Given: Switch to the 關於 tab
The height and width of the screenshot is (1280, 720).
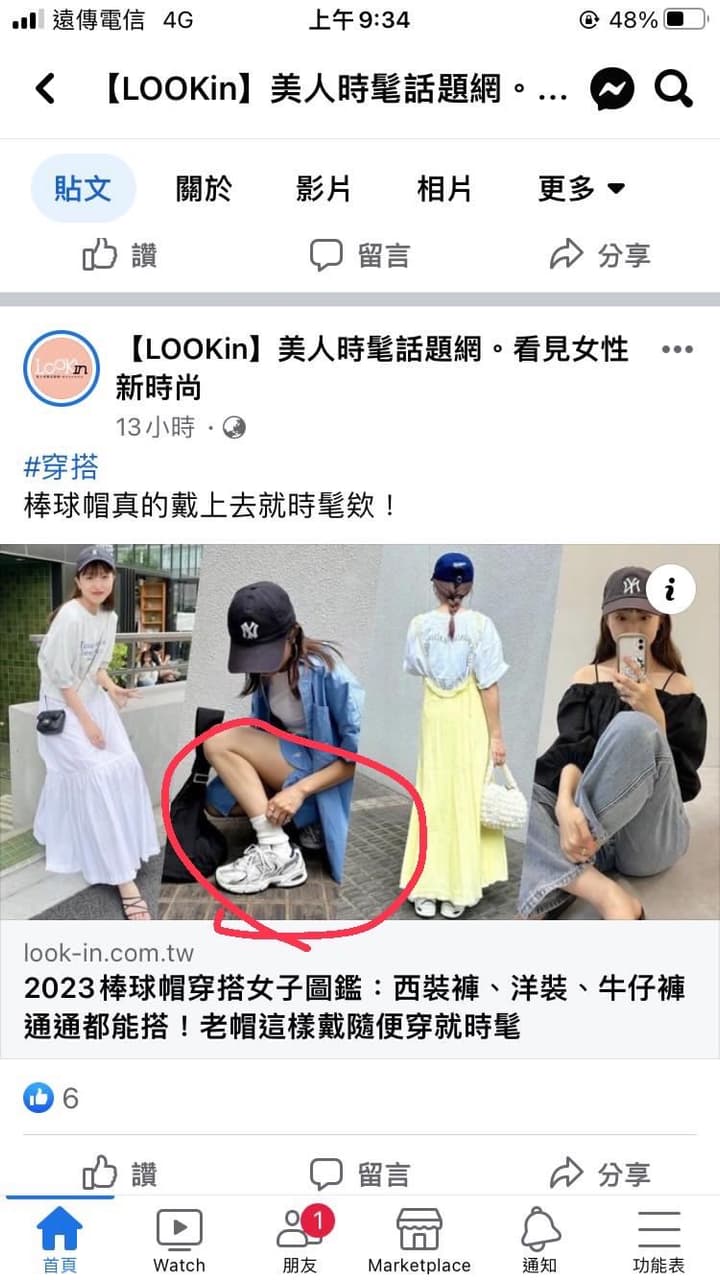Looking at the screenshot, I should click(x=204, y=188).
